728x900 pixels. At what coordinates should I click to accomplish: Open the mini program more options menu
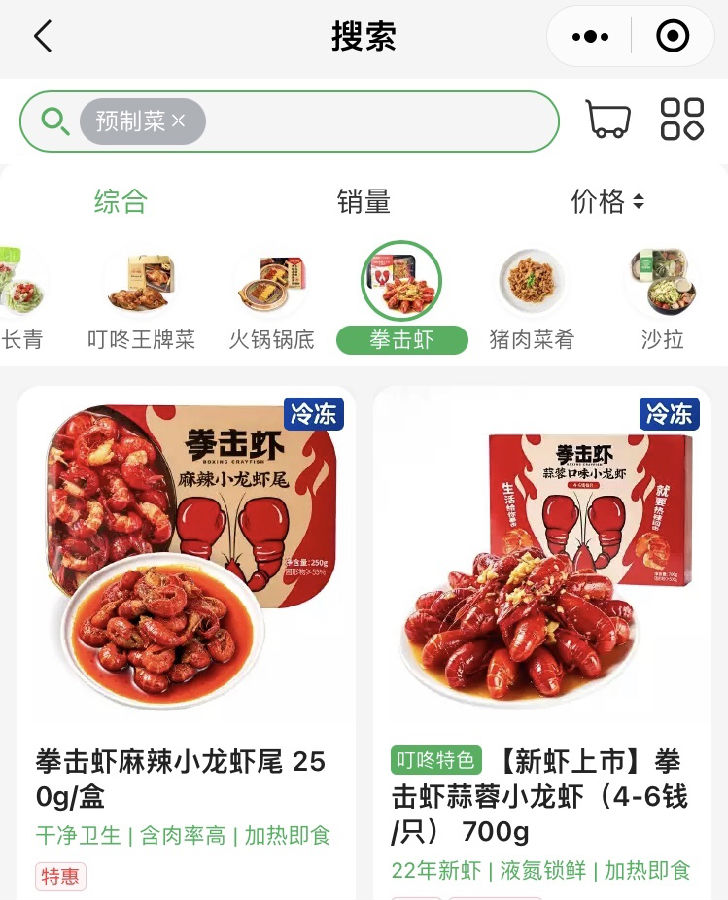tap(590, 38)
